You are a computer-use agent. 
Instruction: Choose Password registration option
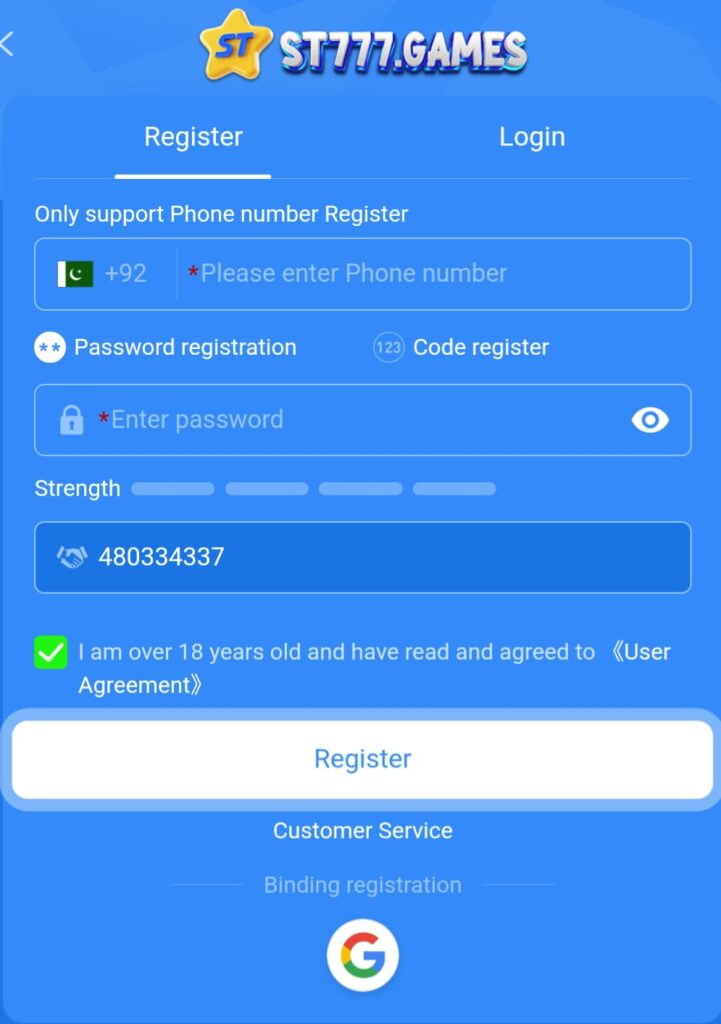click(x=166, y=347)
